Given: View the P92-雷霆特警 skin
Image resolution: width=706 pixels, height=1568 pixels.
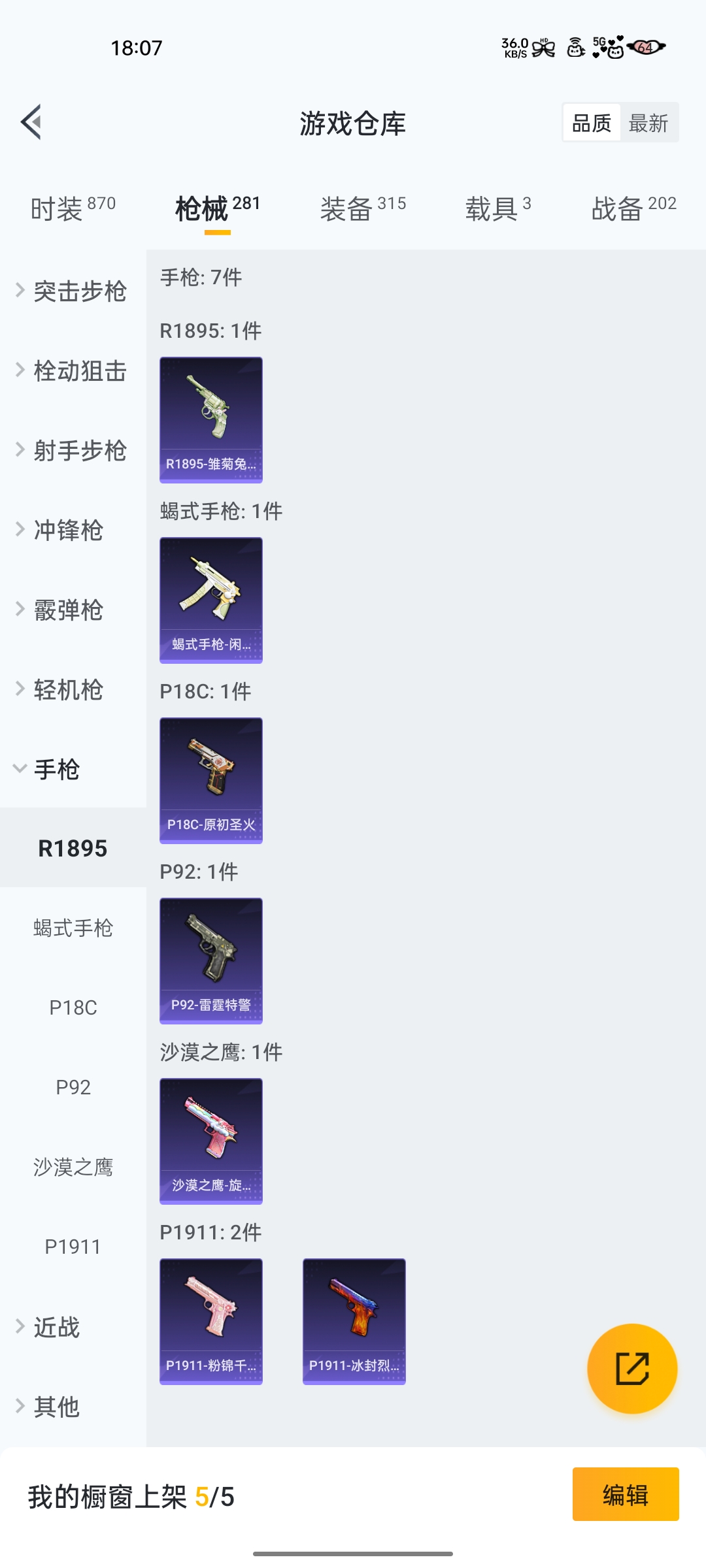Looking at the screenshot, I should tap(211, 961).
